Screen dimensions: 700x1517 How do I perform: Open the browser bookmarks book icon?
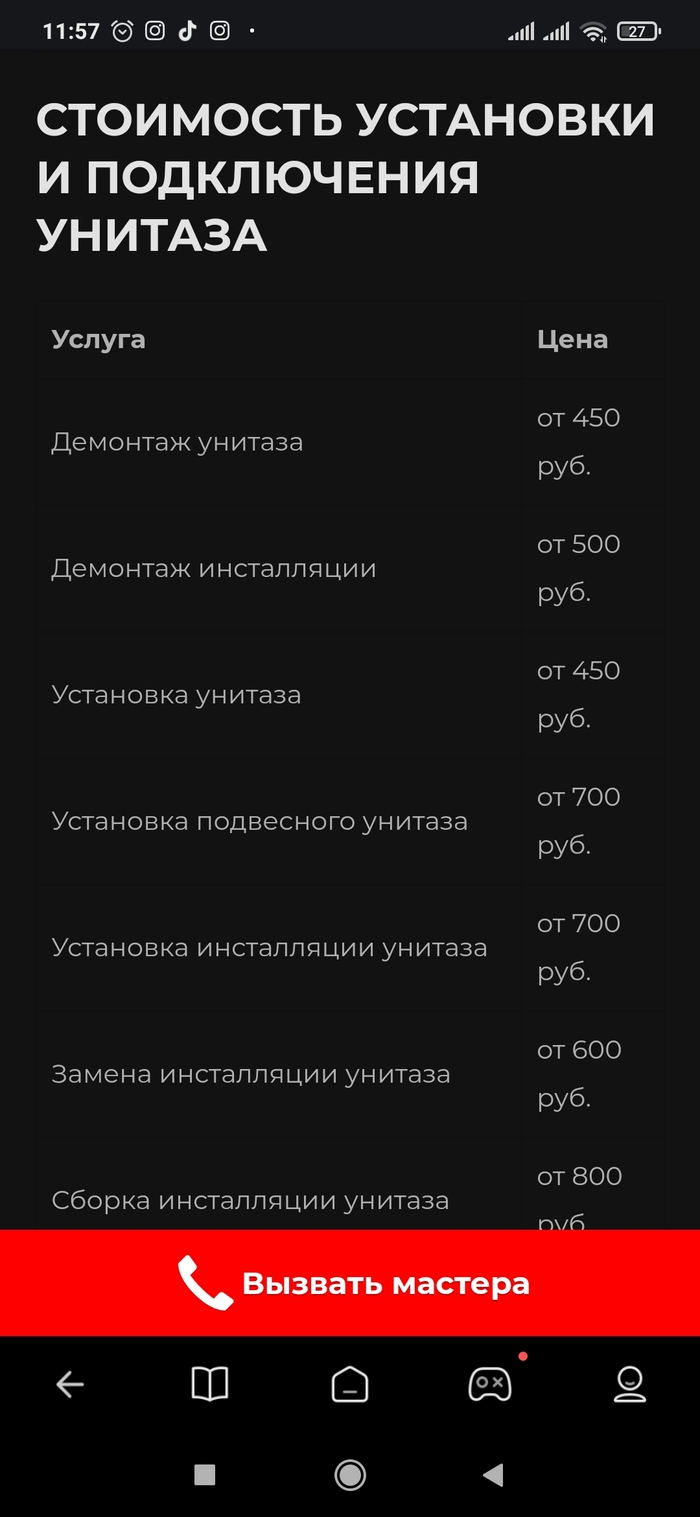click(x=210, y=1385)
